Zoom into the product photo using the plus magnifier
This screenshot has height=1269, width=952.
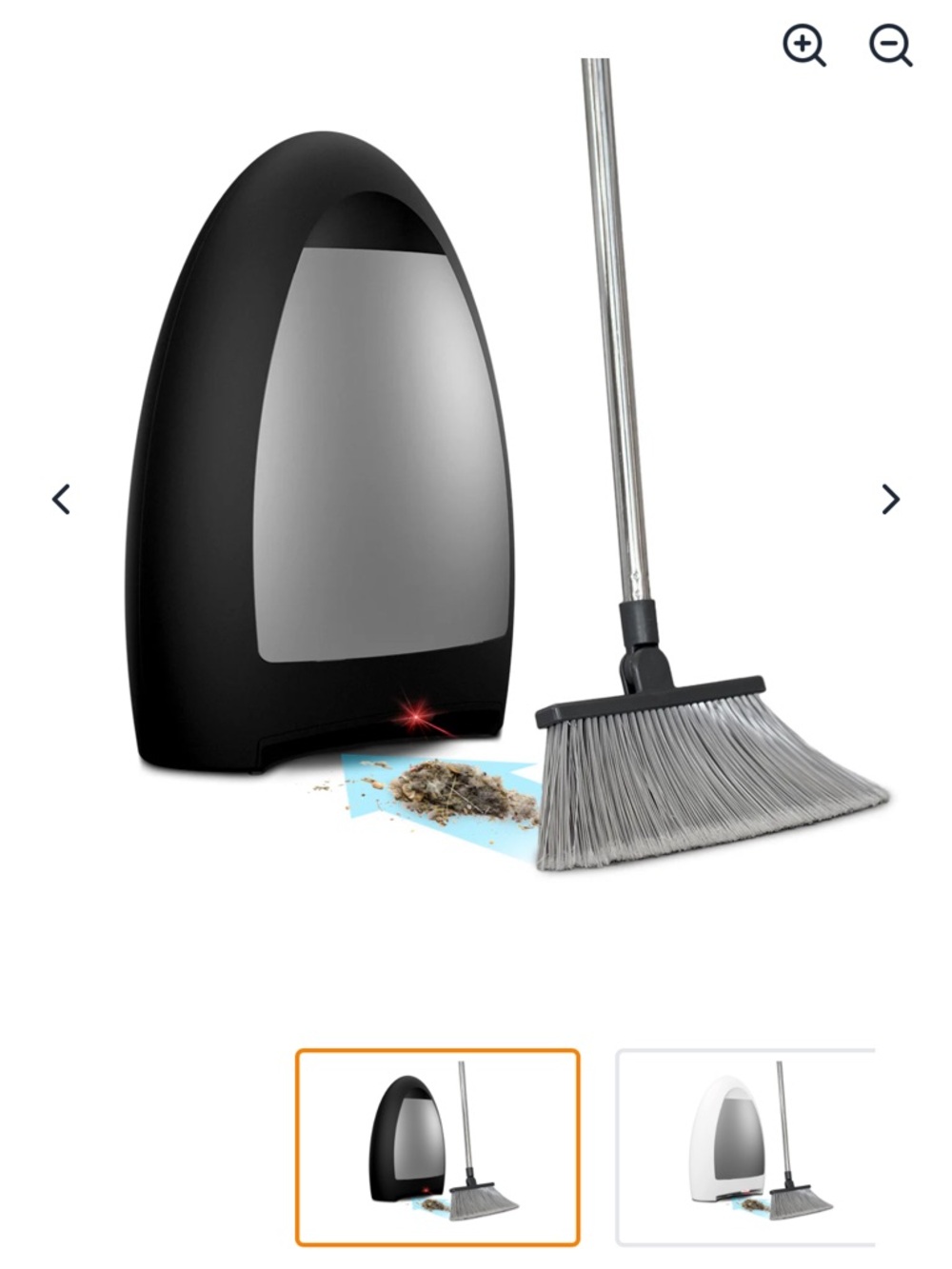pos(804,46)
